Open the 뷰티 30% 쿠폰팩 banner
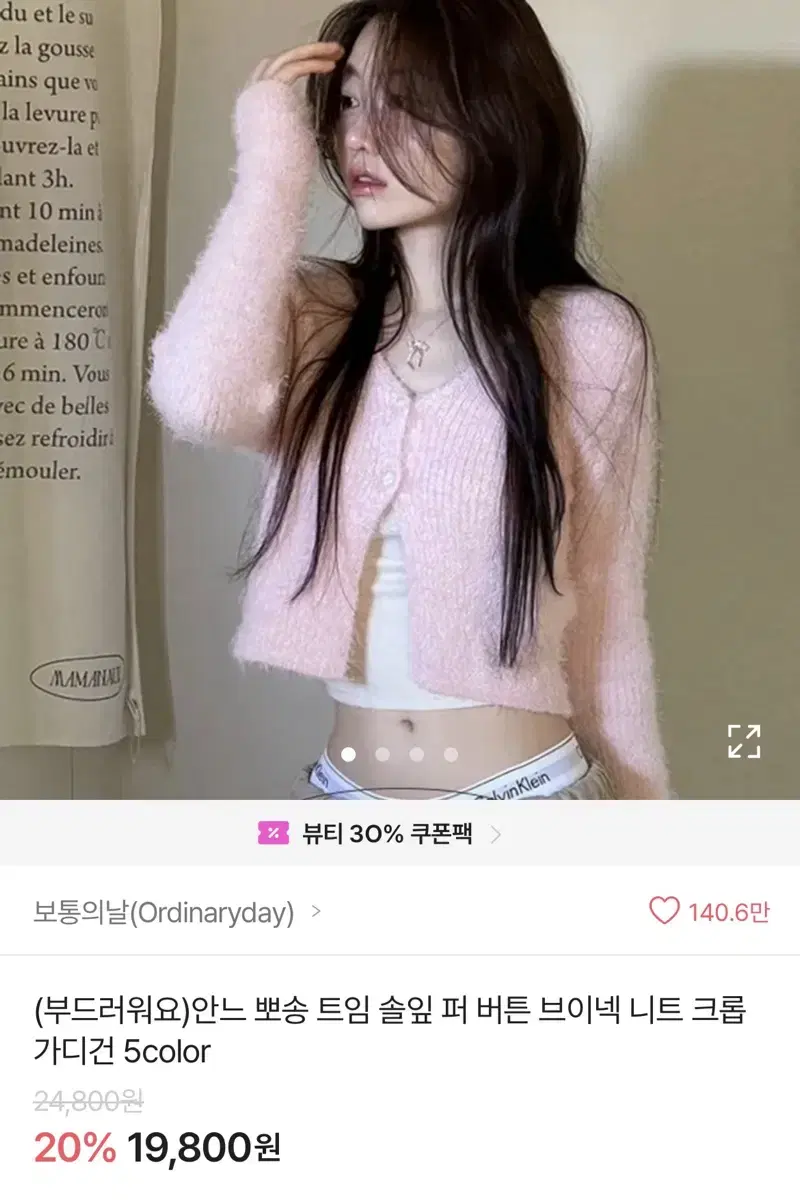The width and height of the screenshot is (800, 1200). pyautogui.click(x=380, y=833)
